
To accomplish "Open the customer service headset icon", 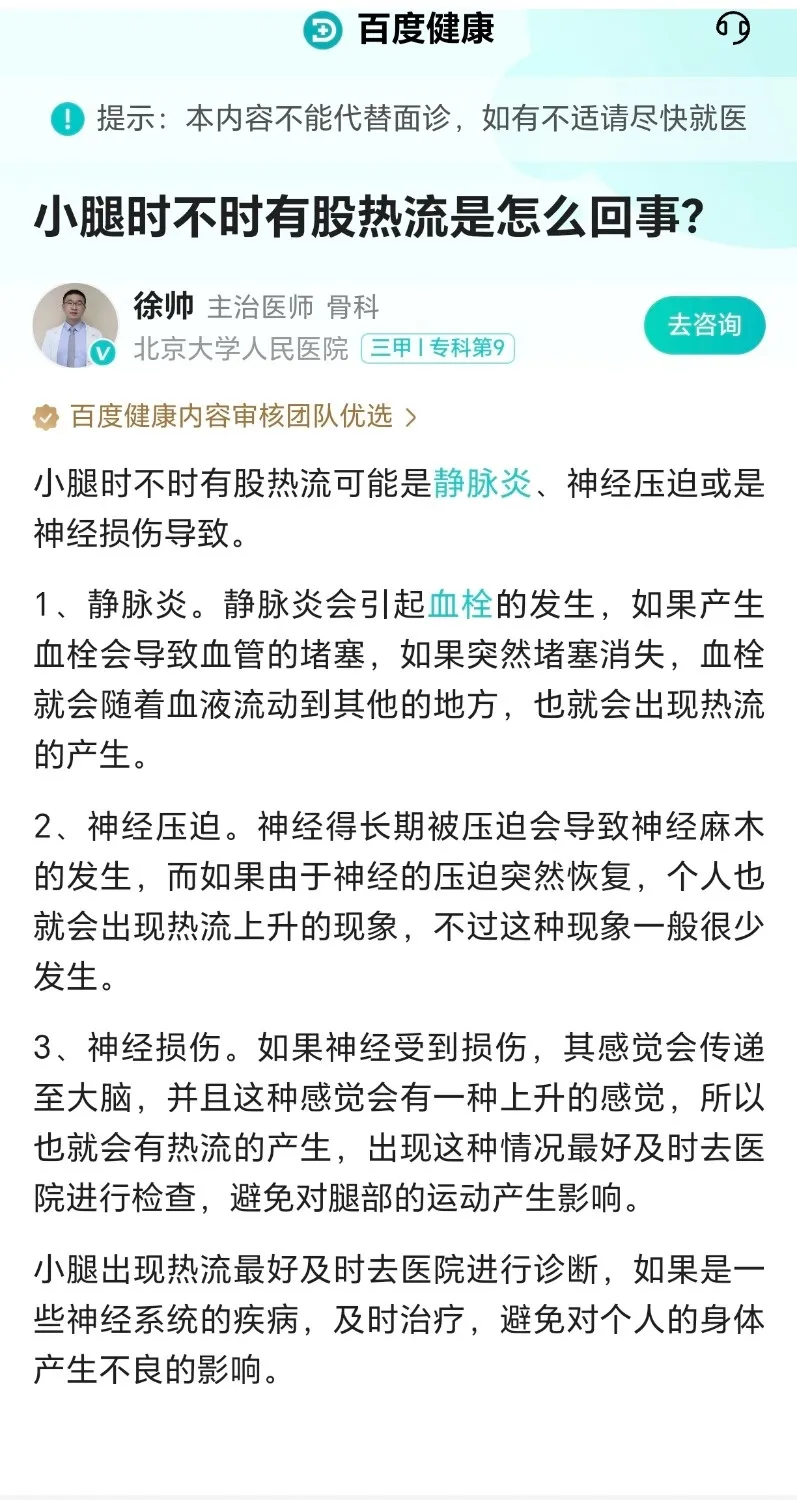I will (733, 28).
